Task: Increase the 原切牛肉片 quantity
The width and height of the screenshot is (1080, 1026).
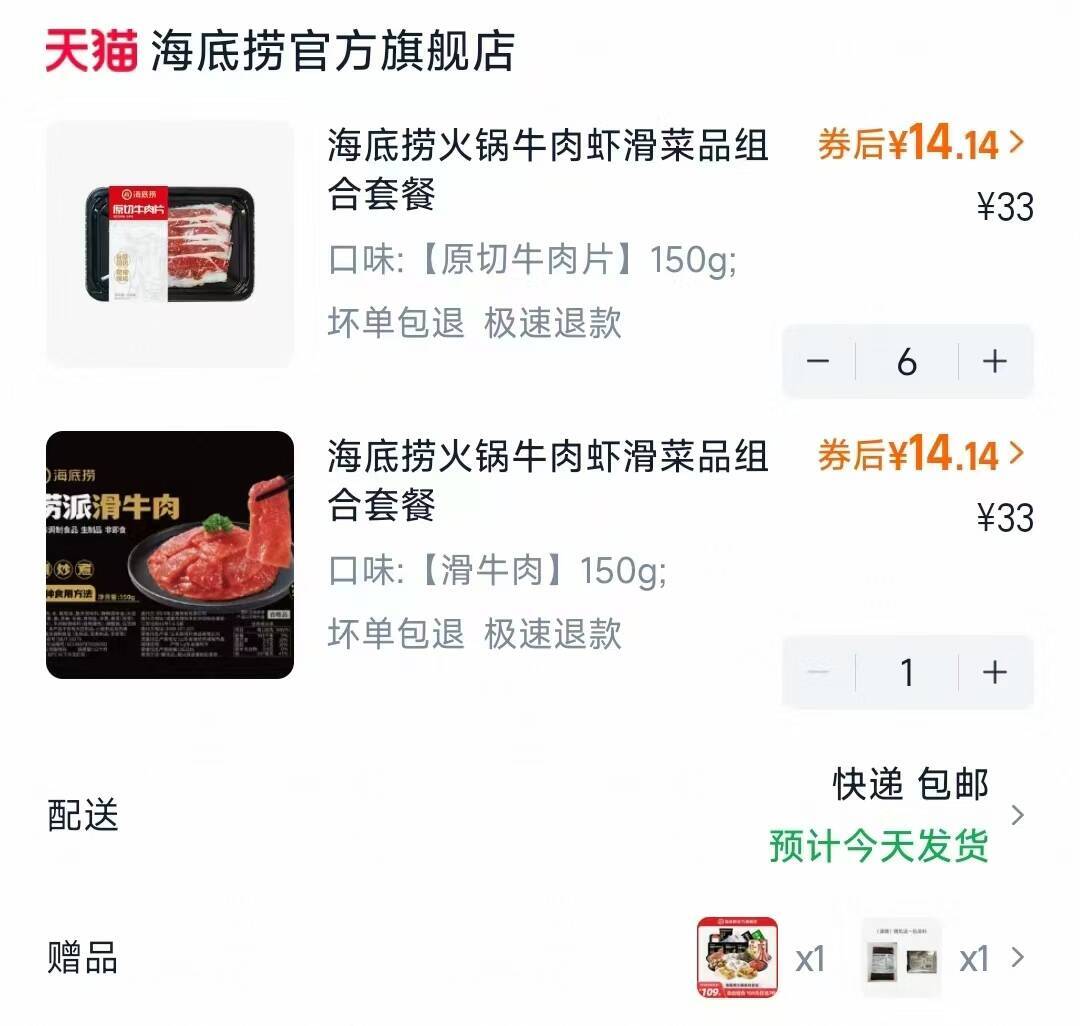Action: (x=994, y=361)
